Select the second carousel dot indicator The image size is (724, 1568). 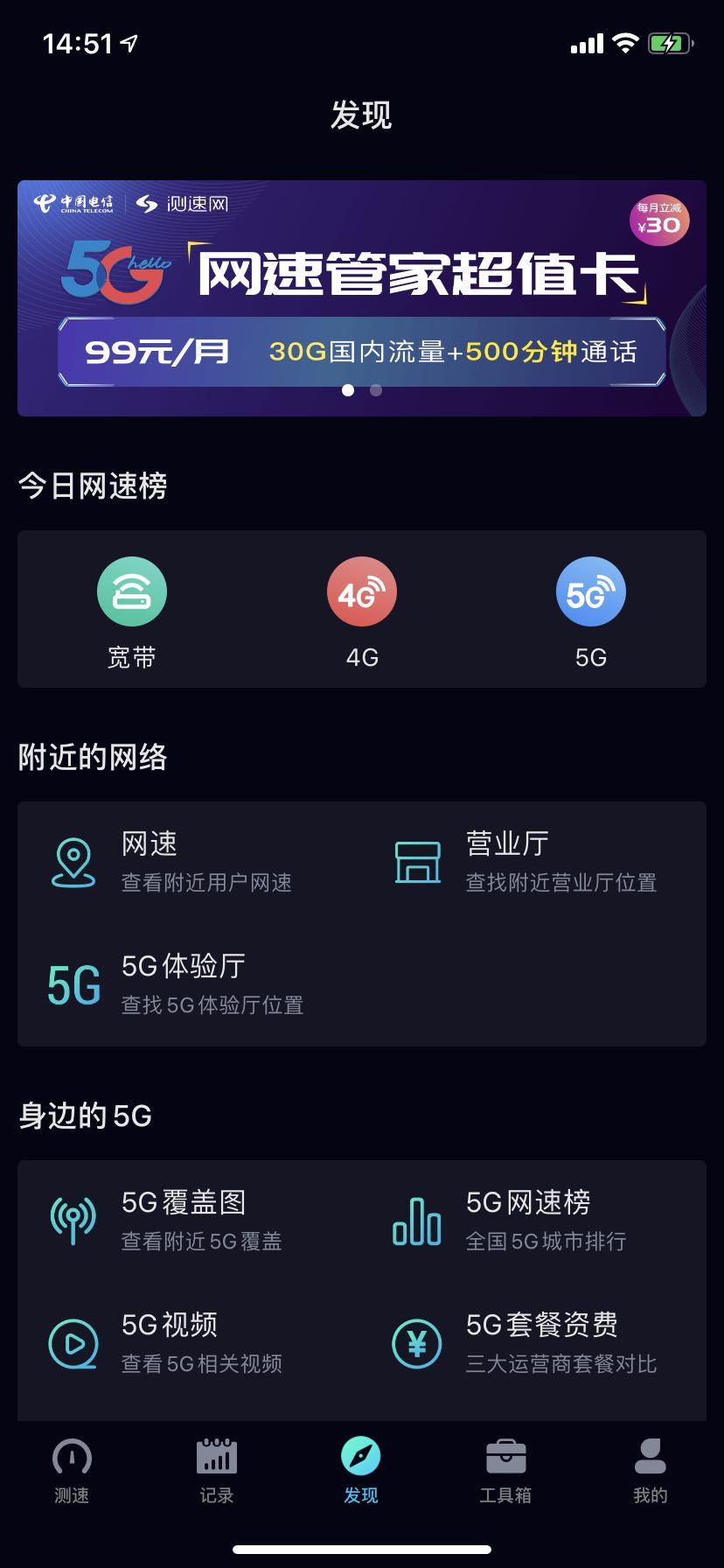375,391
